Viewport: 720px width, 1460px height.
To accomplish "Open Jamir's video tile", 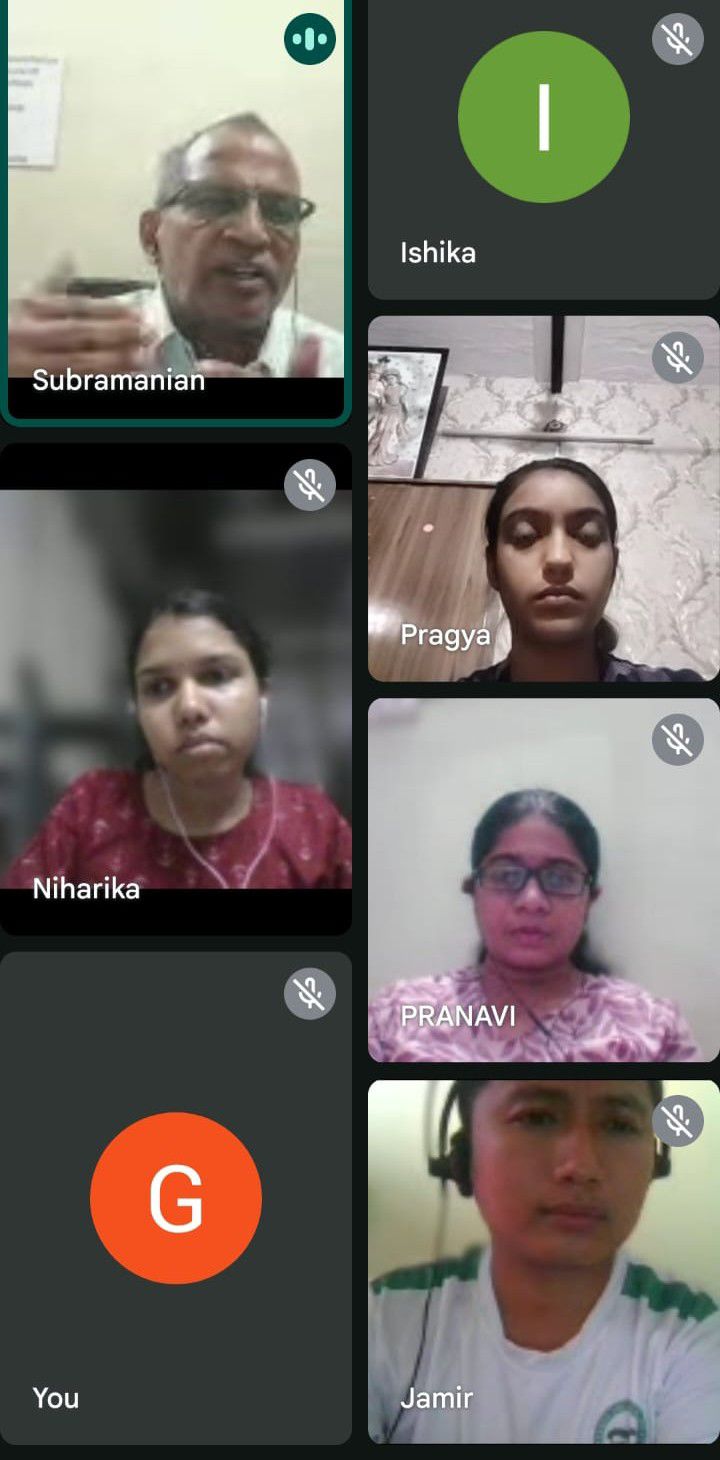I will point(543,1260).
